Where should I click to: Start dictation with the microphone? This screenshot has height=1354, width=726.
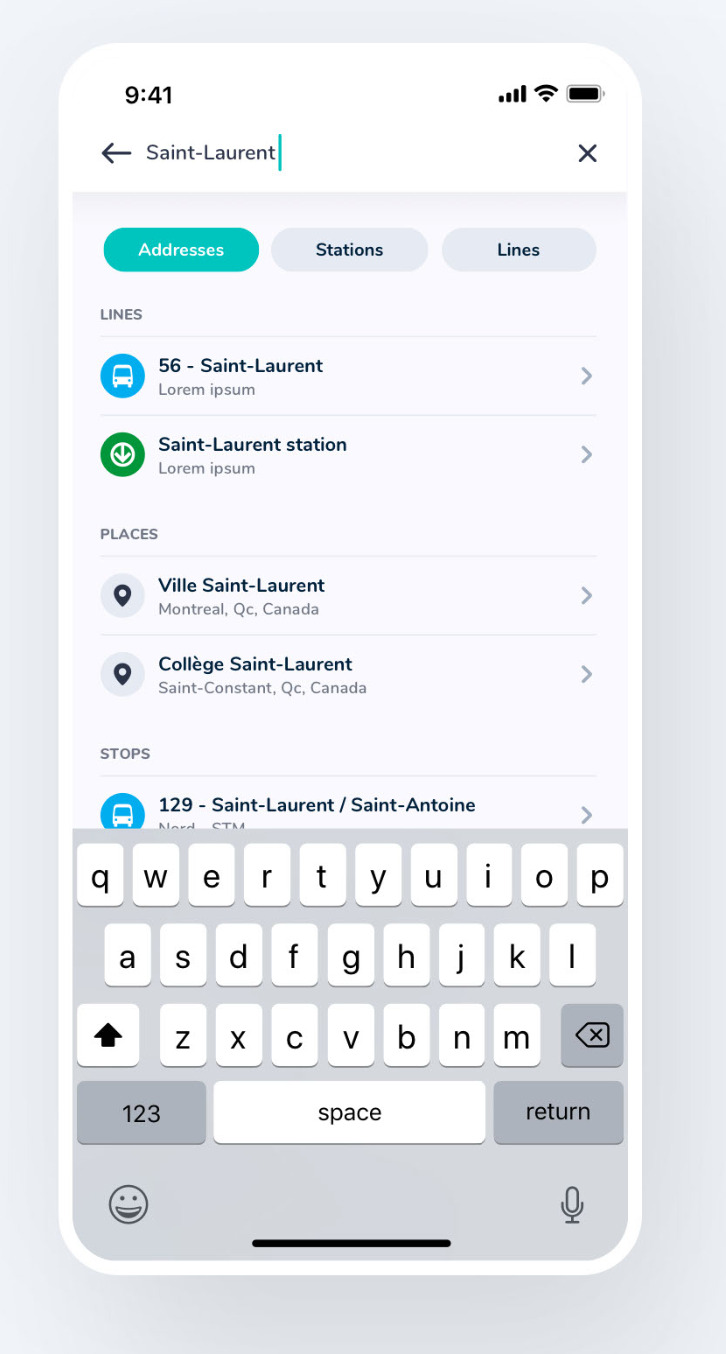(x=571, y=1205)
